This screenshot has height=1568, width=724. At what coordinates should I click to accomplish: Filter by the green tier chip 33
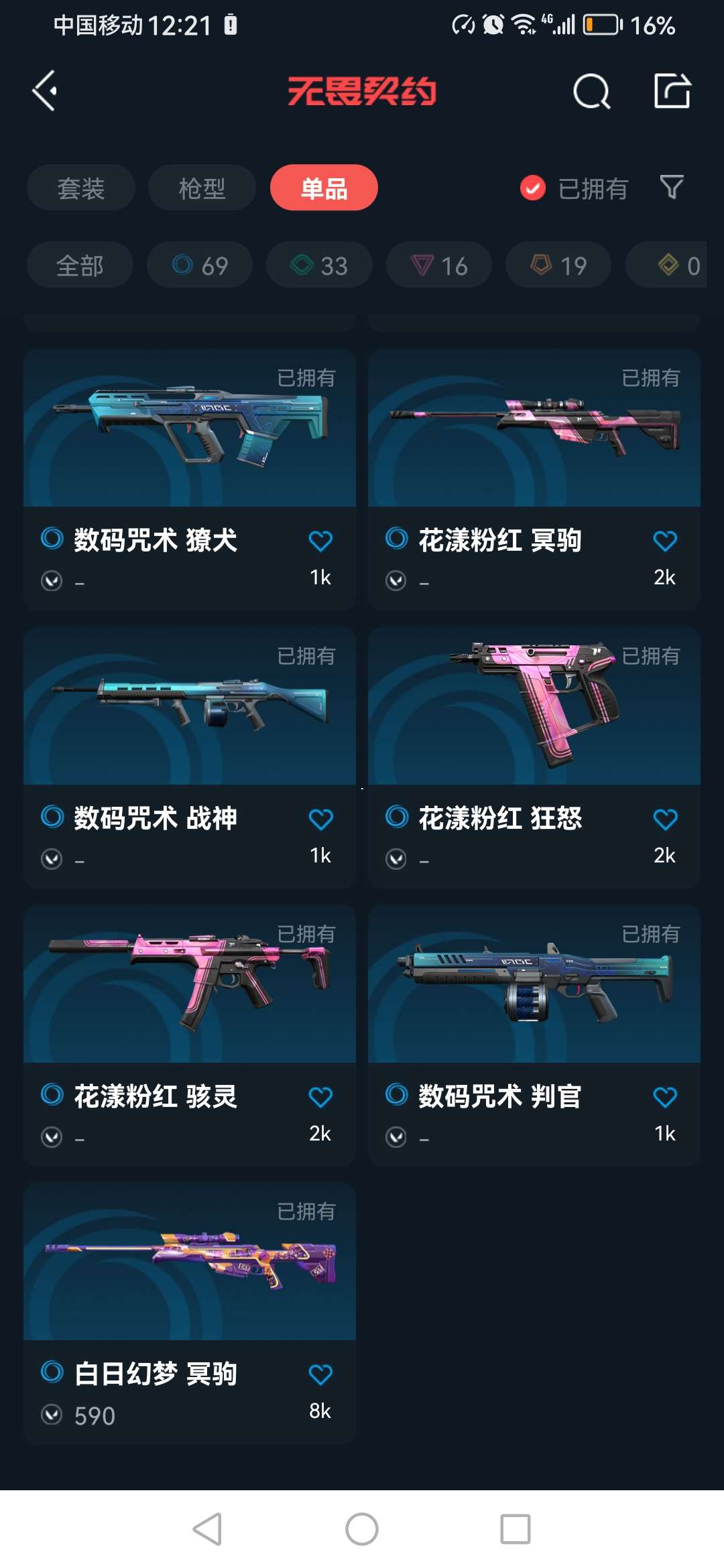pos(319,265)
